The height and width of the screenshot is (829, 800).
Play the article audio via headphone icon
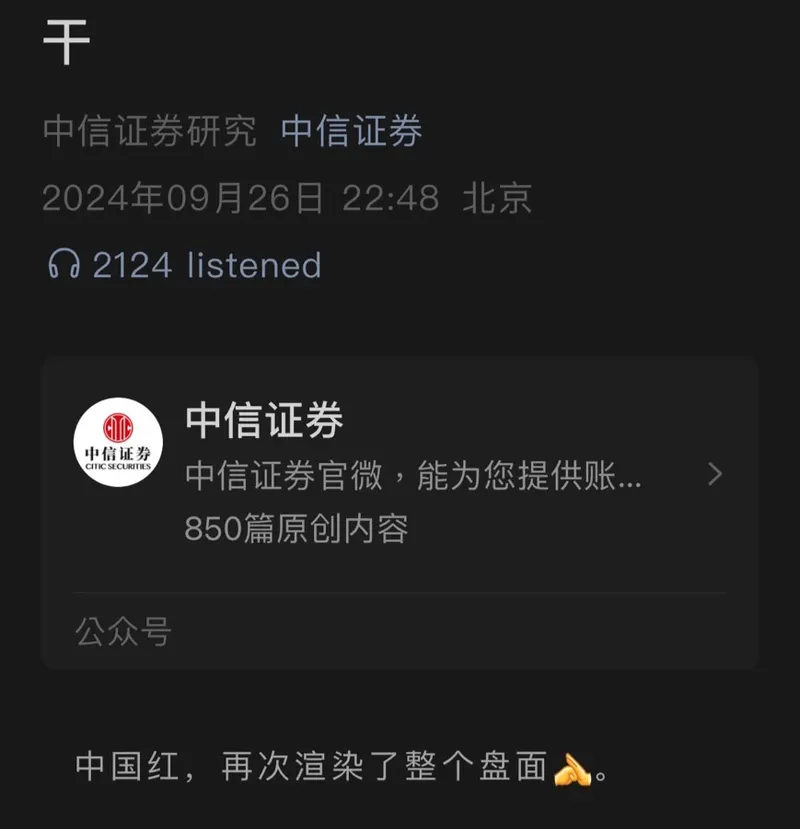(64, 265)
